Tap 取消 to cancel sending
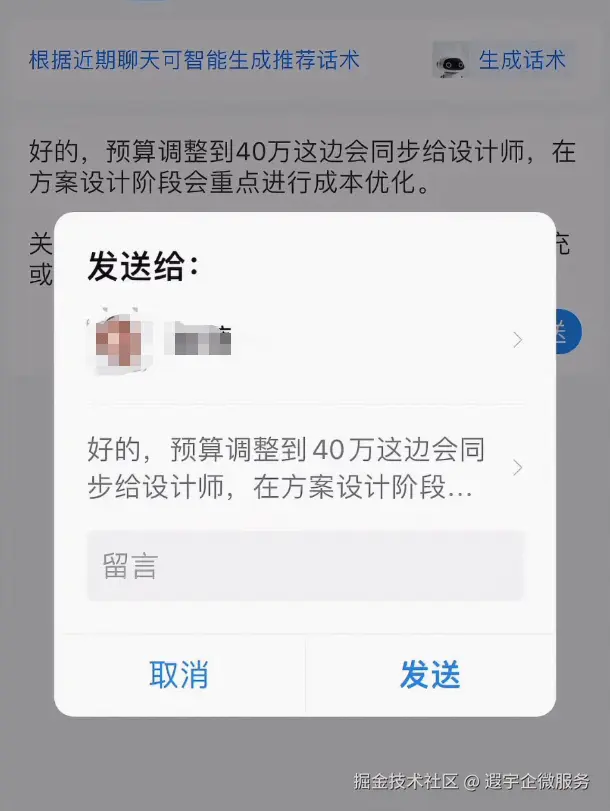Image resolution: width=610 pixels, height=811 pixels. [179, 675]
